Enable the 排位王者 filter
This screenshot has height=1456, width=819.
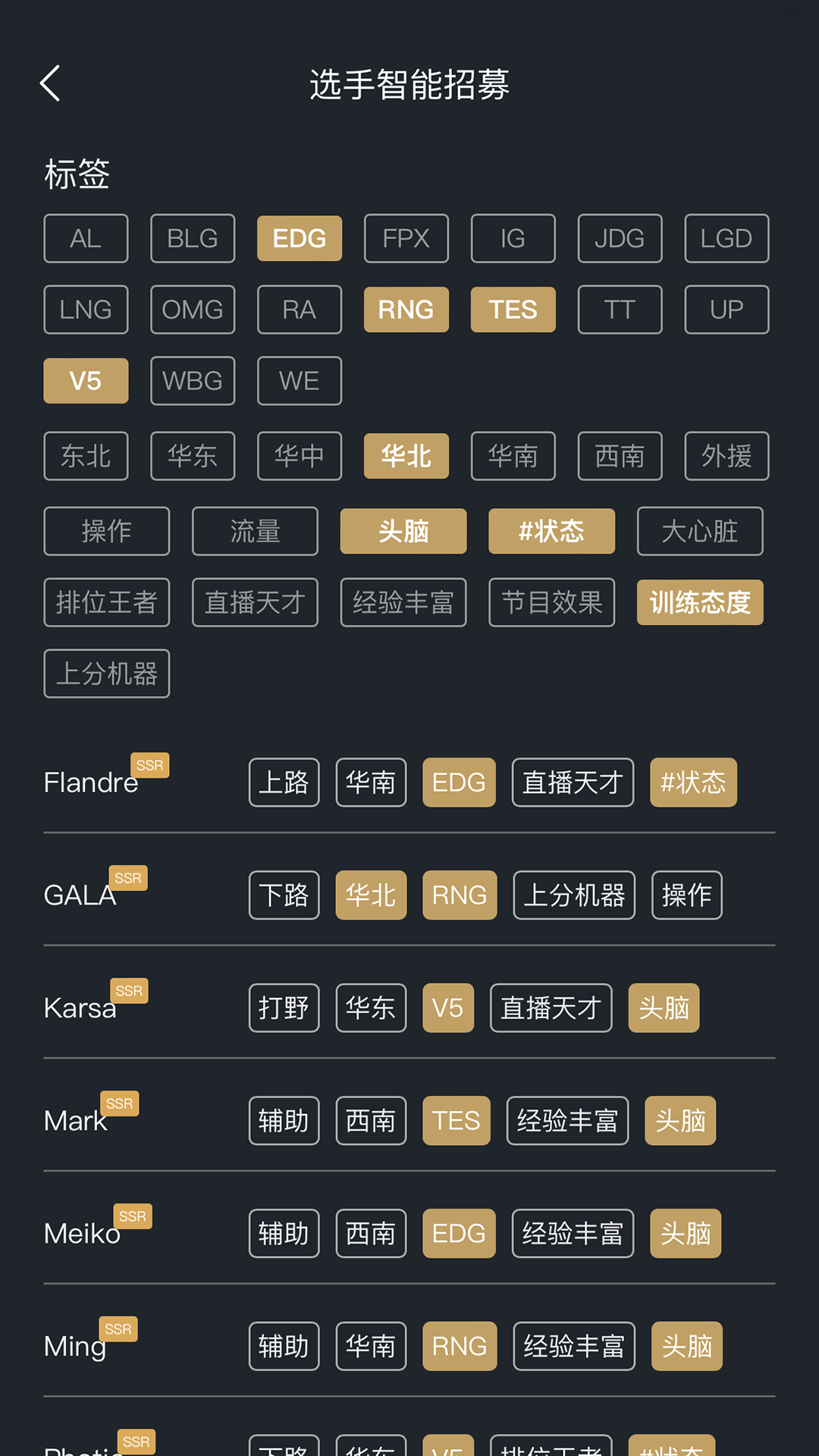(x=106, y=602)
